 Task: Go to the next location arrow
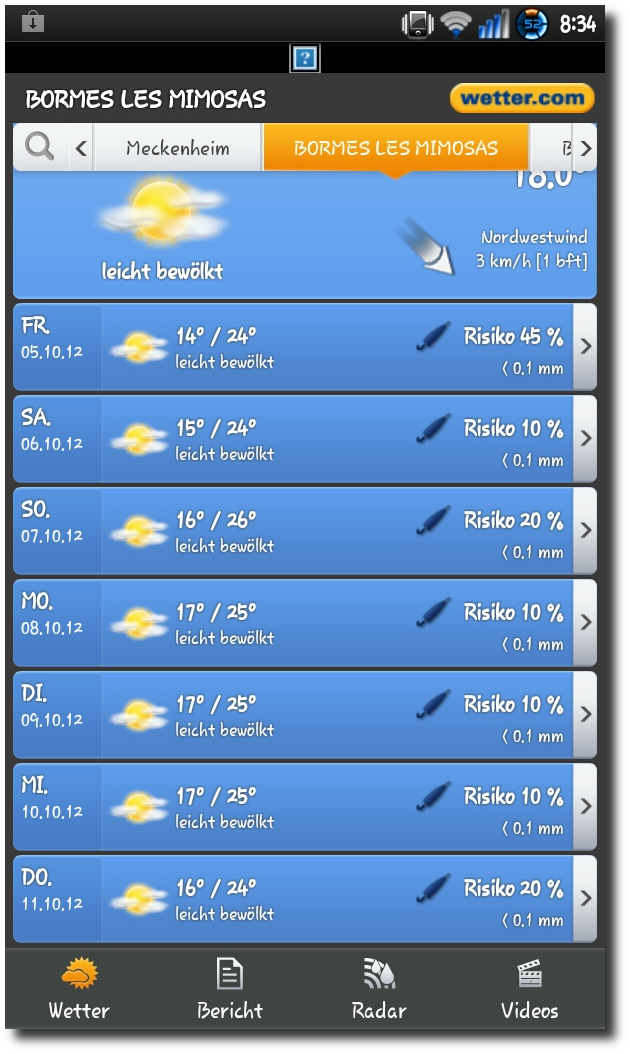585,148
